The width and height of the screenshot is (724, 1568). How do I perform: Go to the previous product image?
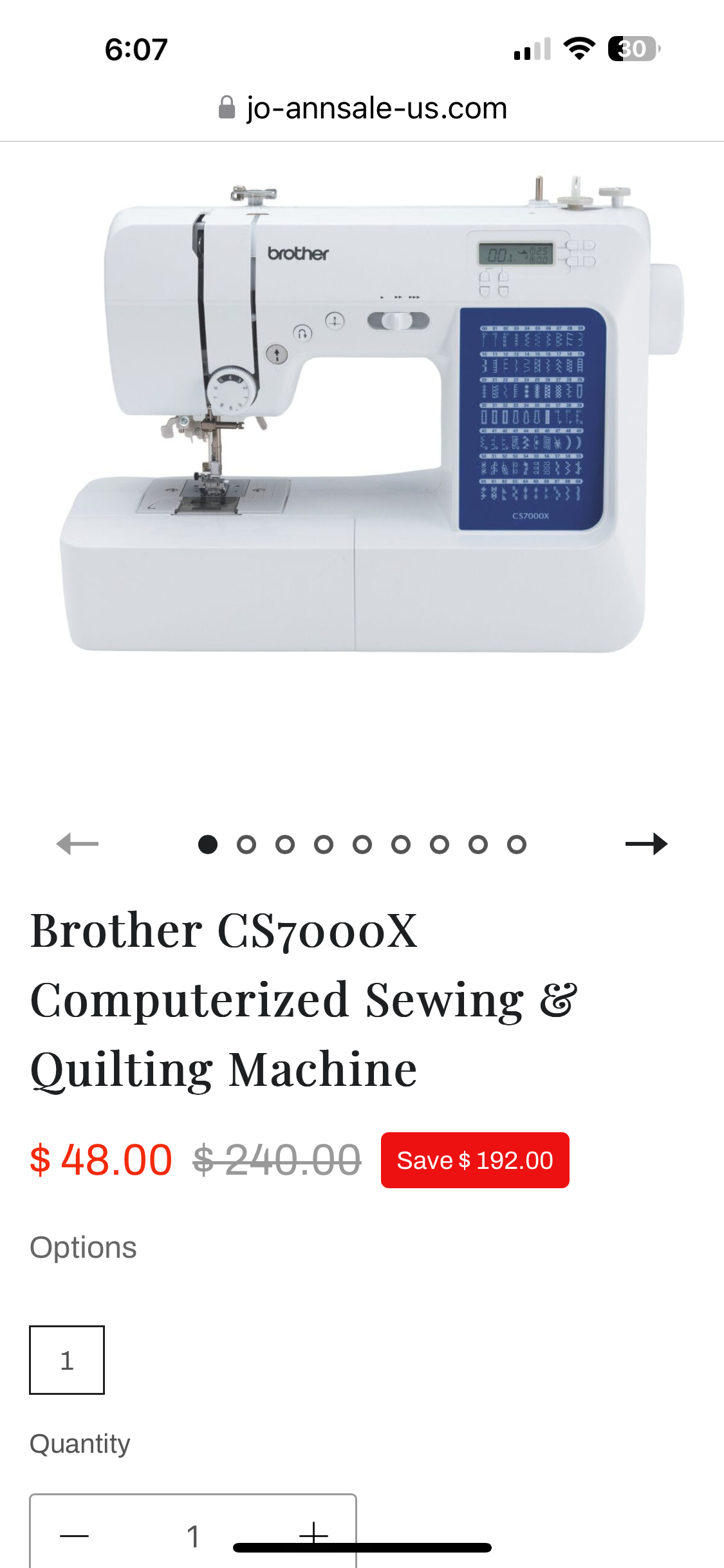78,844
